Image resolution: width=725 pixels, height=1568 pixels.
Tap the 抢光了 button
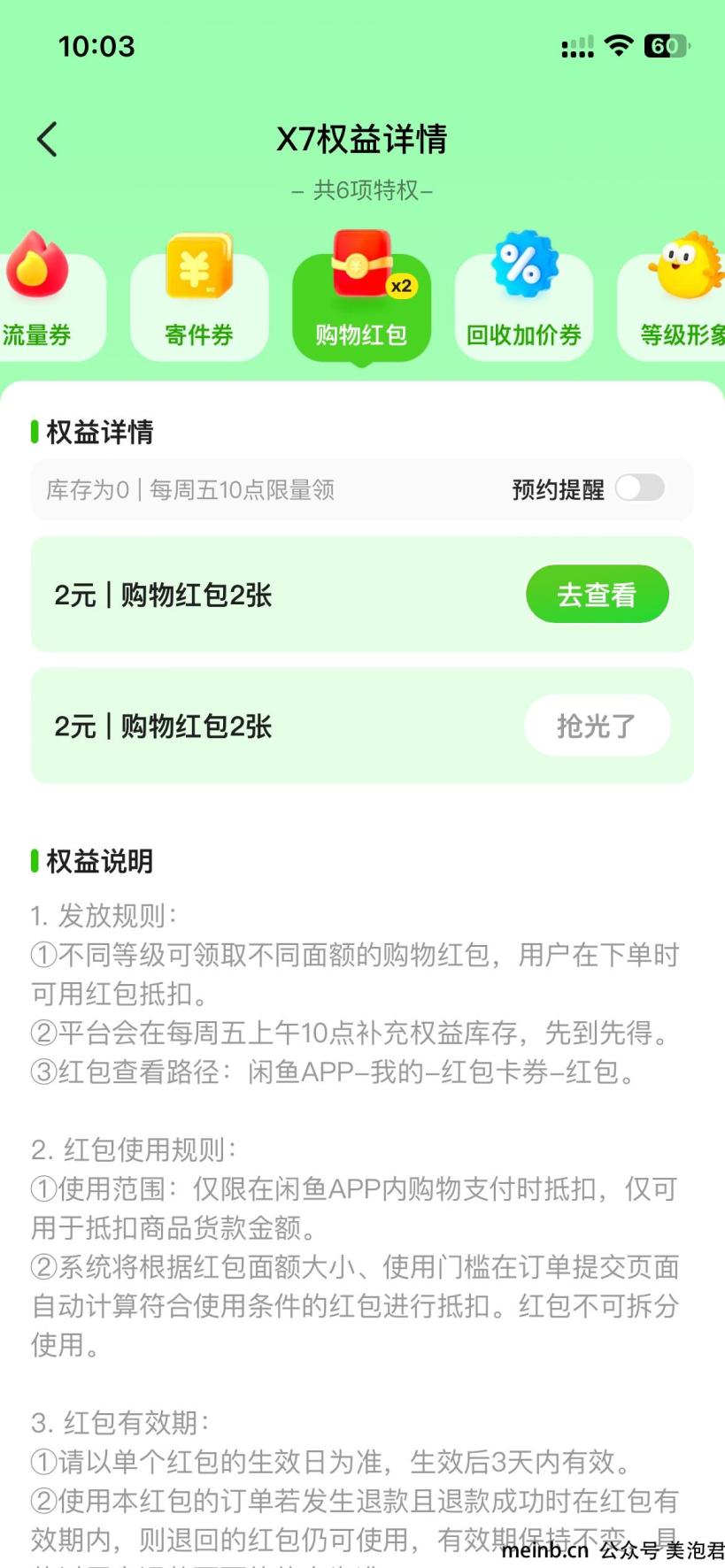tap(597, 726)
